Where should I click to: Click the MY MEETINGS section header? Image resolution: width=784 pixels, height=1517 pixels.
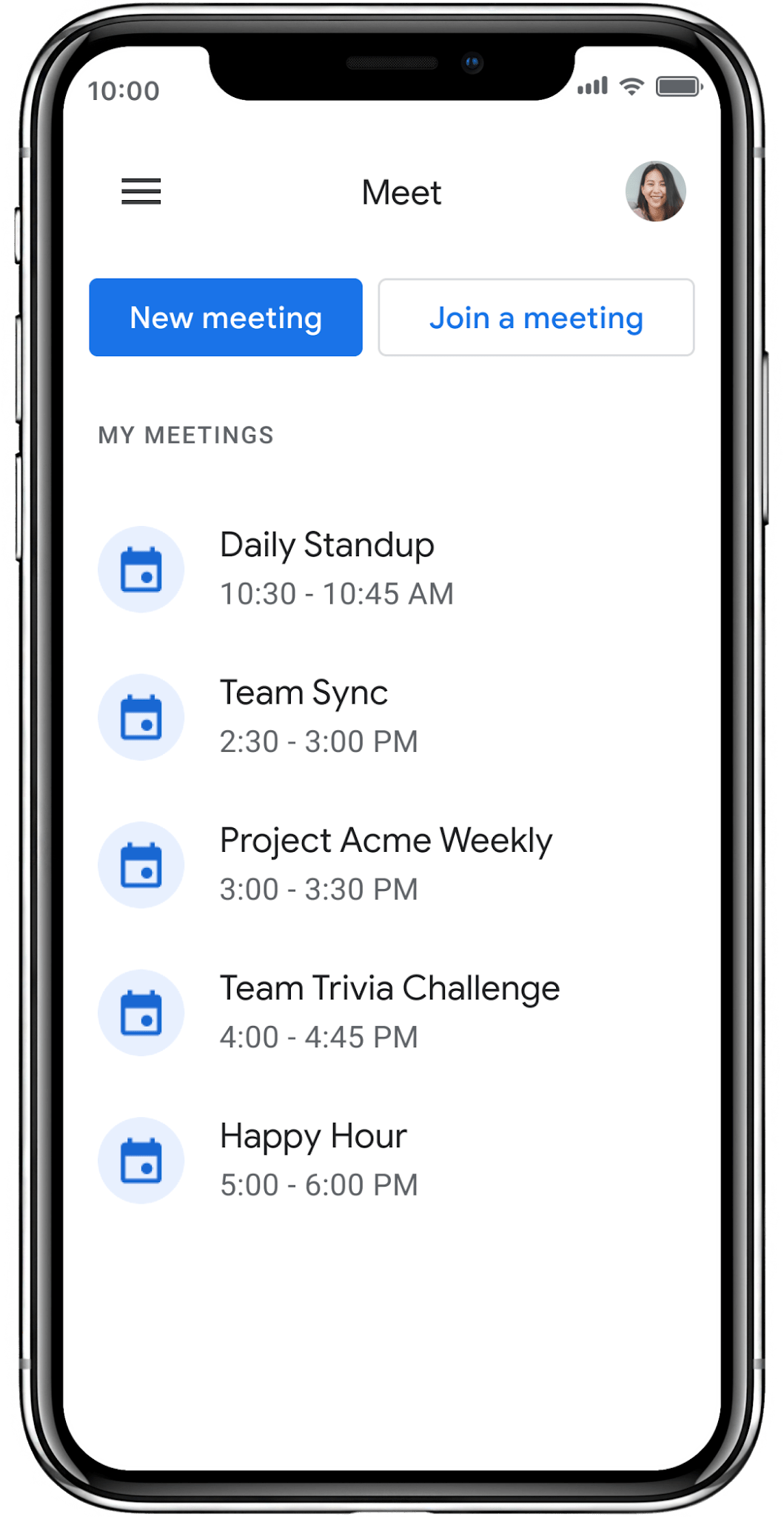click(x=187, y=435)
